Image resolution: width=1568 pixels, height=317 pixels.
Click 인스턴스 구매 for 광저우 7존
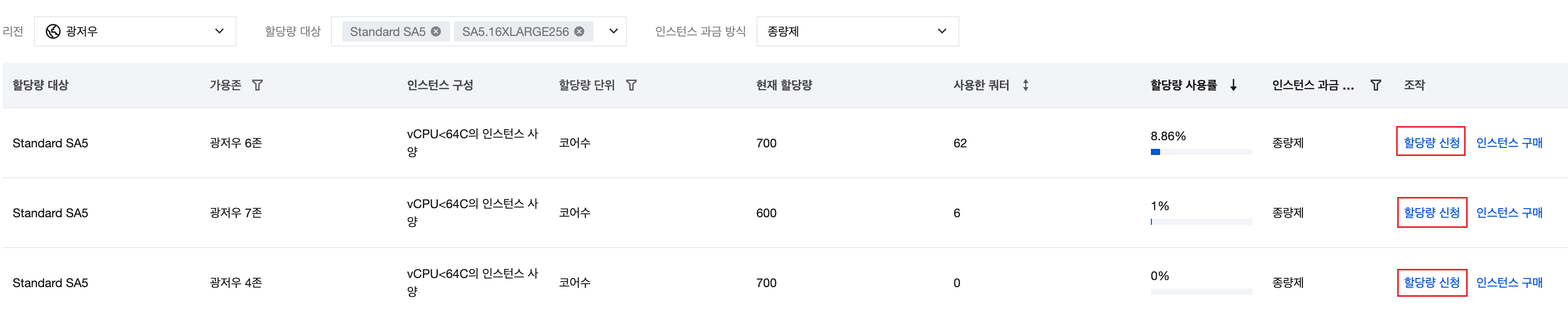pyautogui.click(x=1509, y=212)
